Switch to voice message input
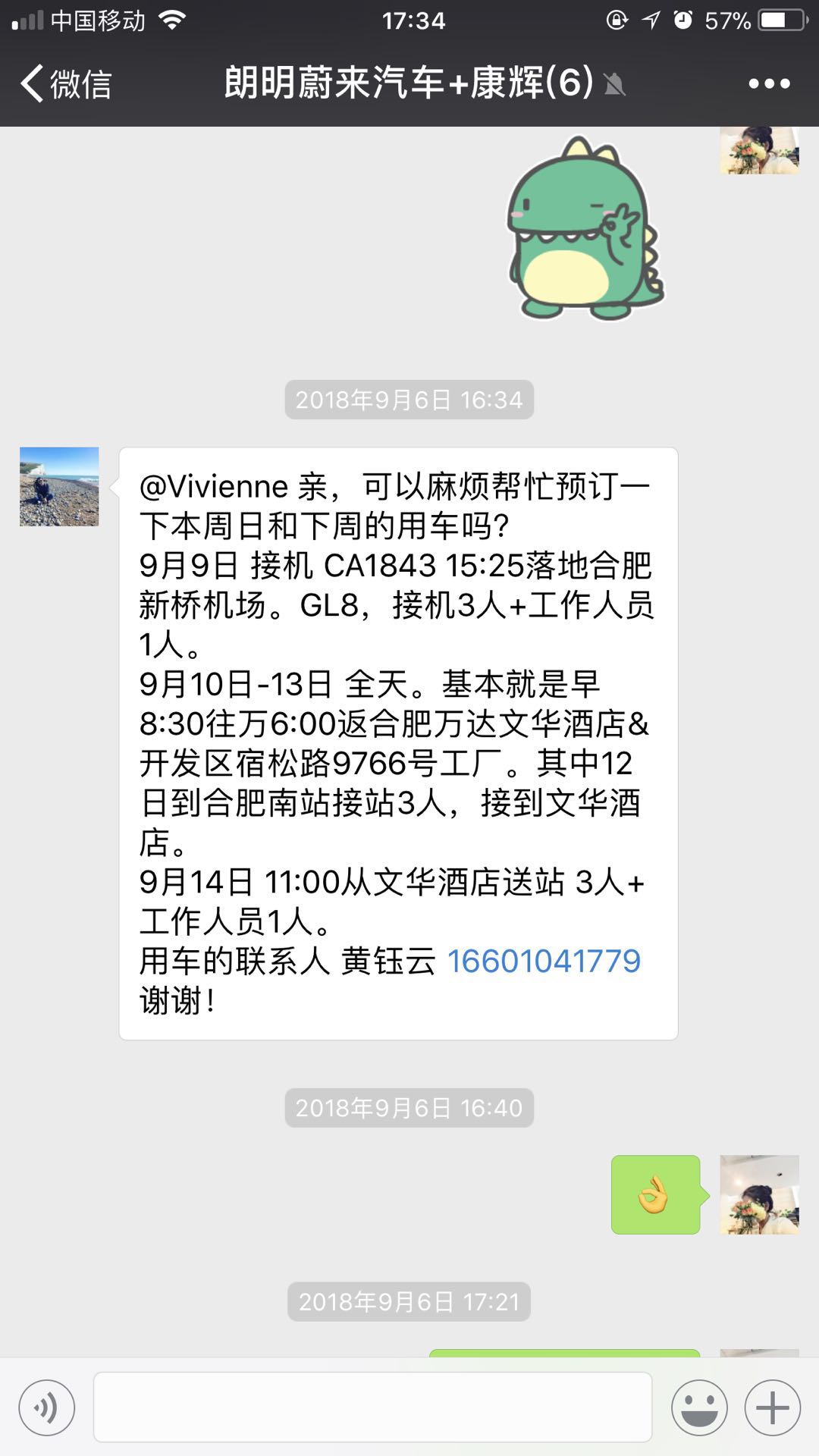The image size is (819, 1456). click(x=47, y=1408)
